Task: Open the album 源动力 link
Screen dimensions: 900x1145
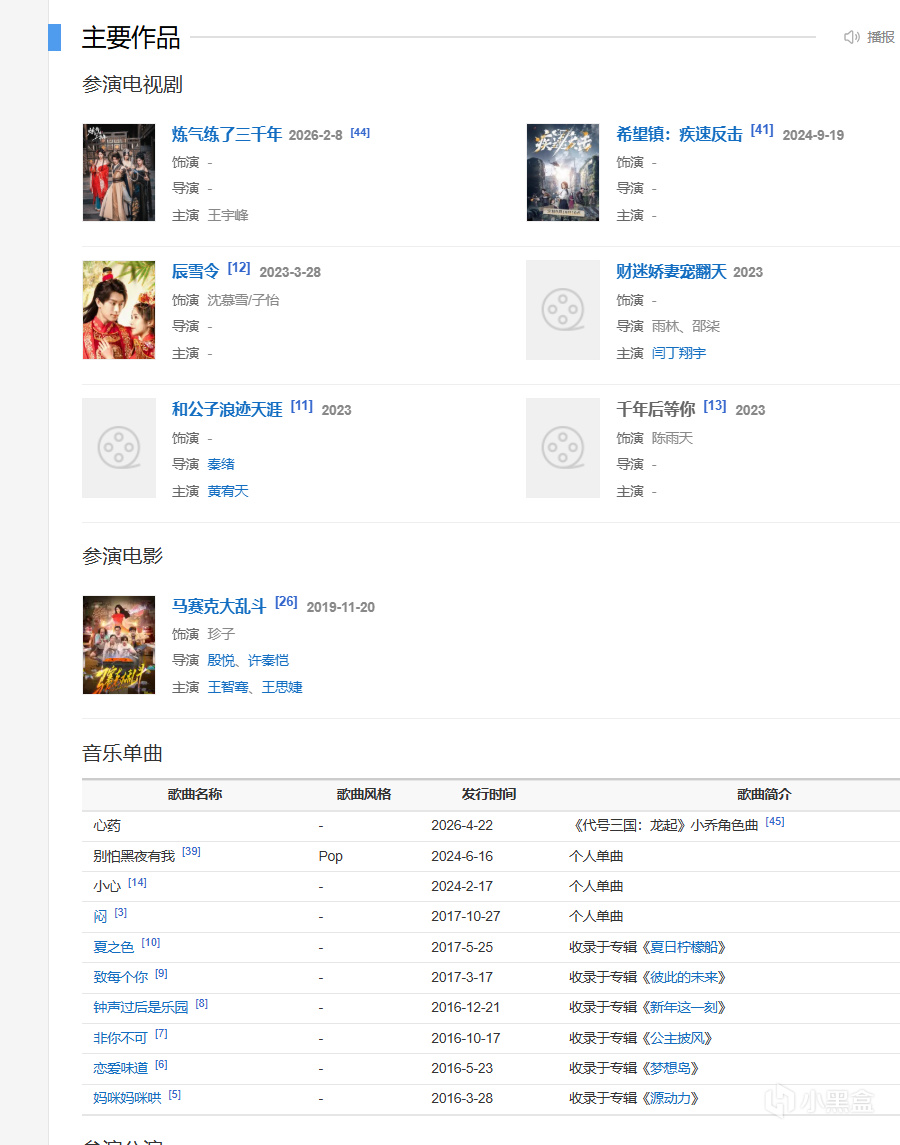Action: [x=671, y=1098]
